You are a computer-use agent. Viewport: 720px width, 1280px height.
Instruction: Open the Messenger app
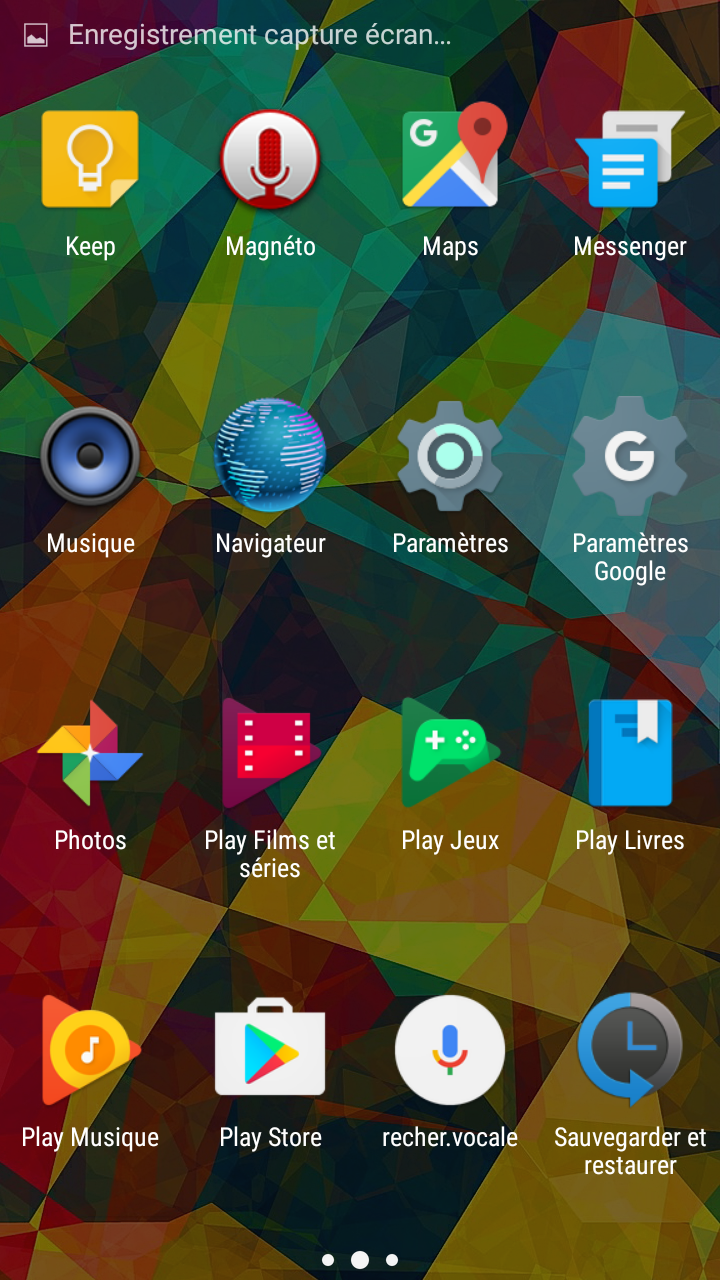630,160
